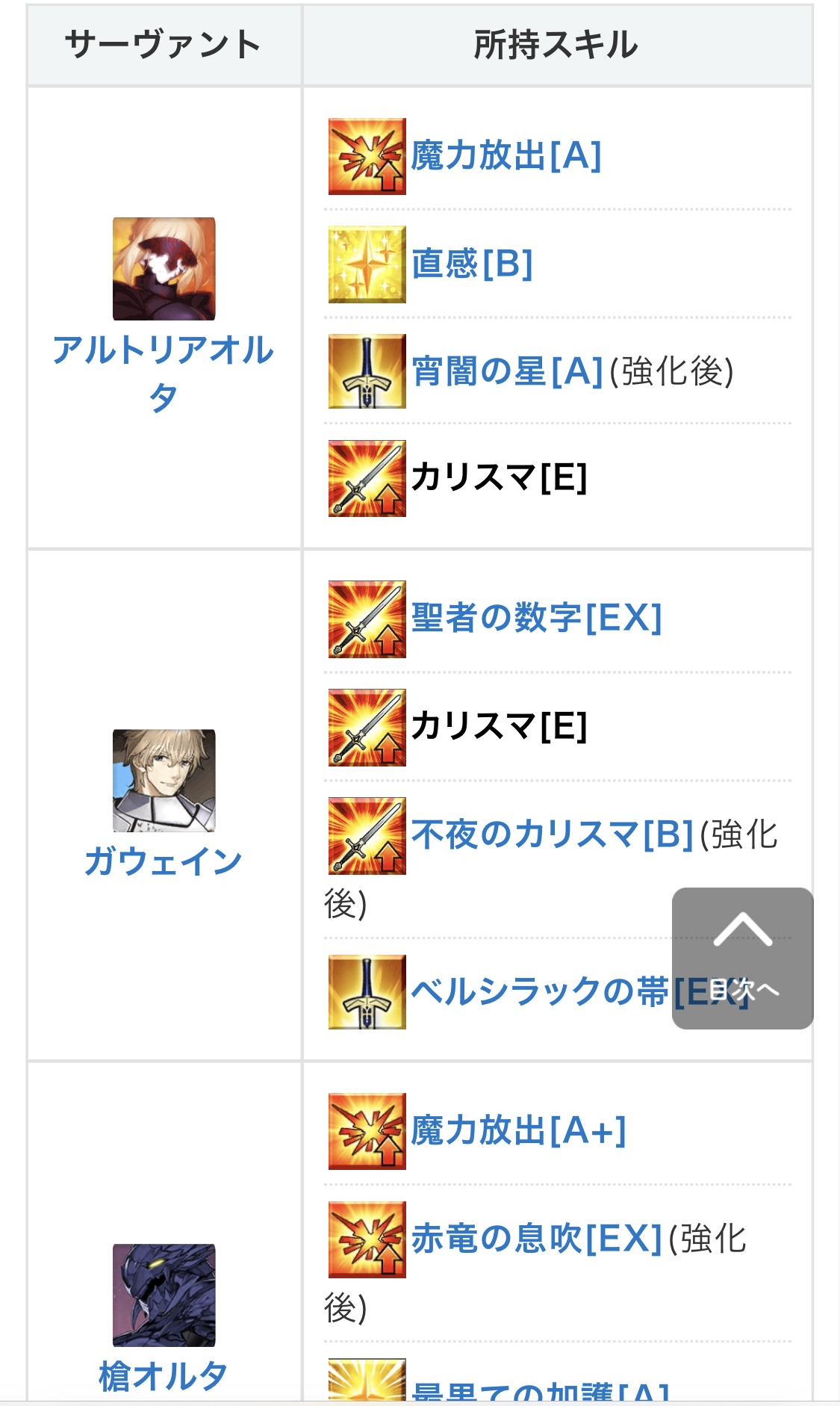
Task: Open the ガウェイン servant link
Action: pyautogui.click(x=163, y=861)
